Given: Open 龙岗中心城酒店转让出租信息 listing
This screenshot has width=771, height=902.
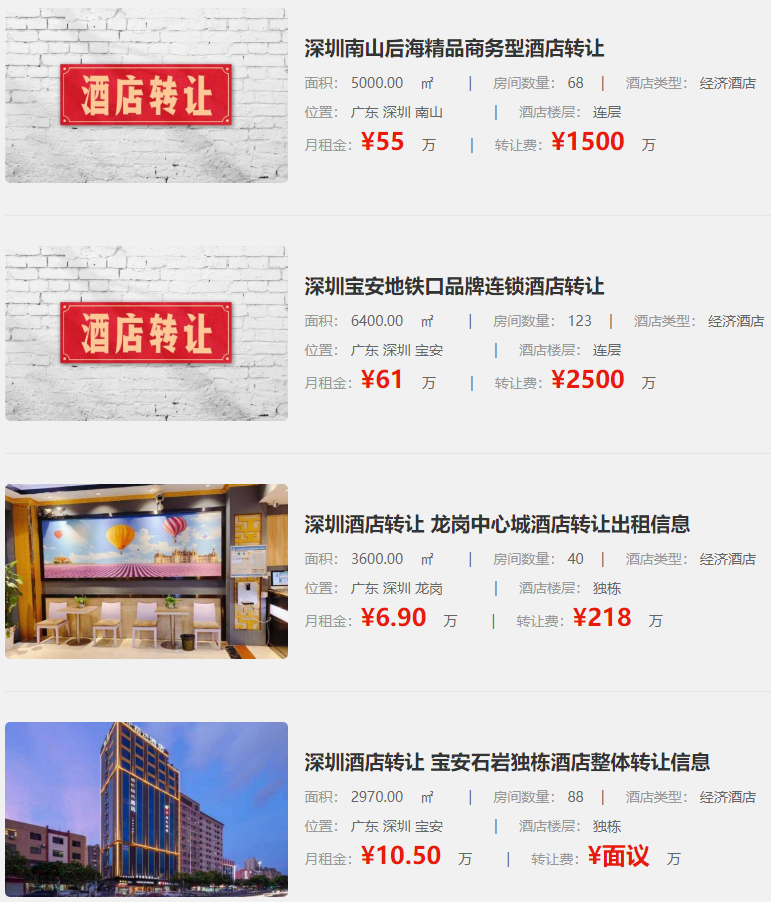Looking at the screenshot, I should pos(497,524).
